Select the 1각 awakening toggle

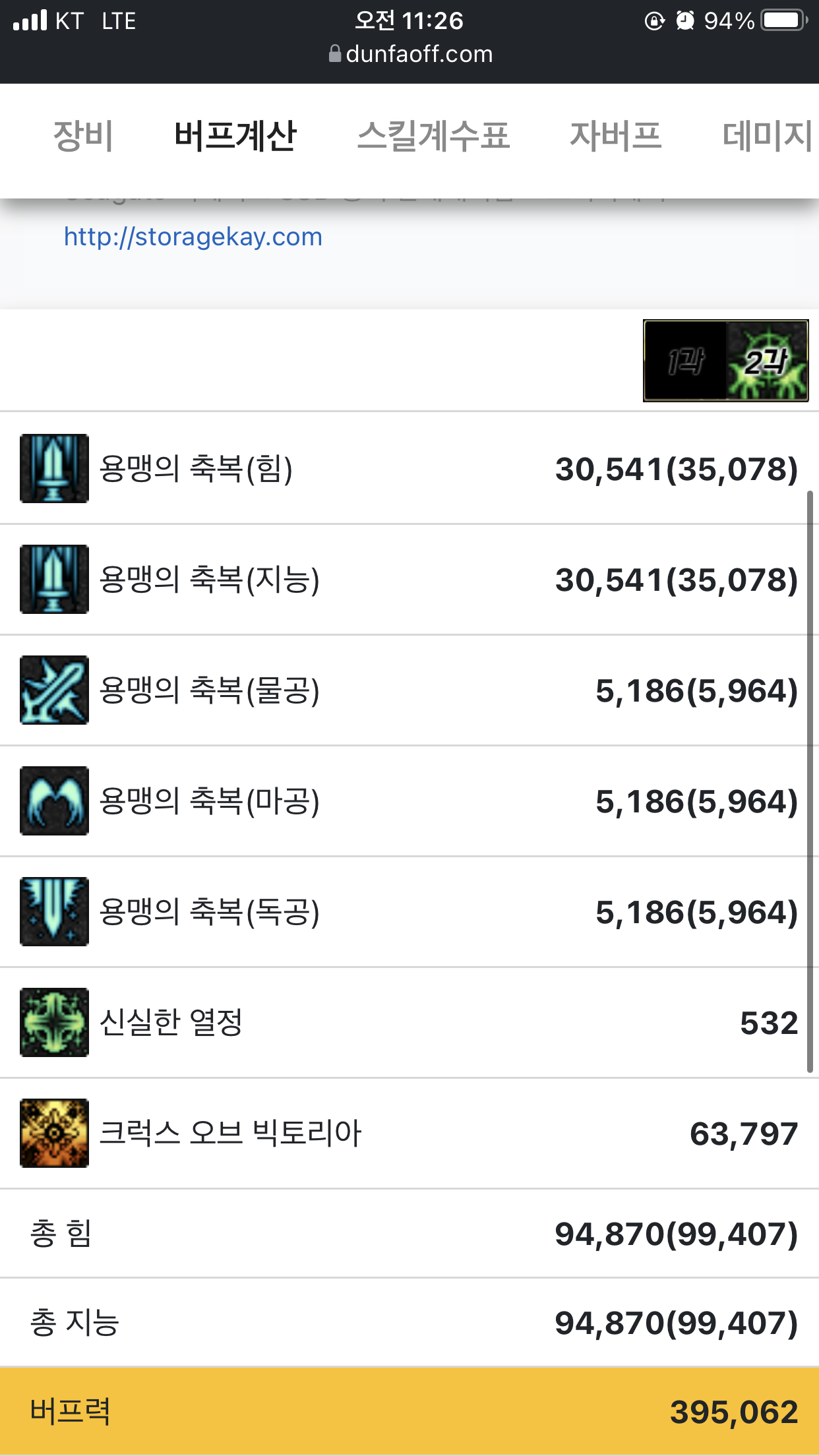point(685,361)
